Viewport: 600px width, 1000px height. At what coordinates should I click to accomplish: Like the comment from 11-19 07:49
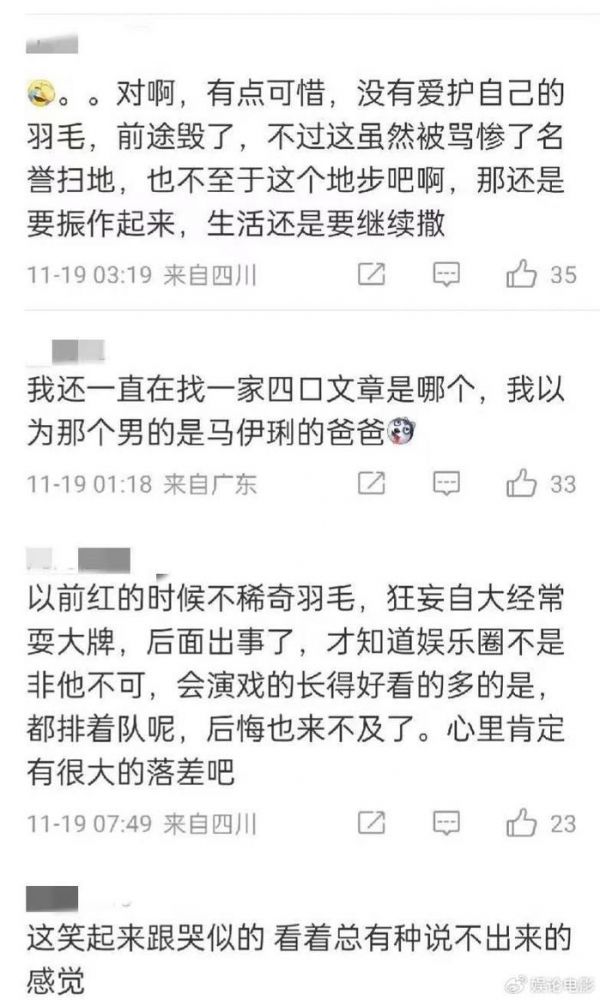point(521,824)
